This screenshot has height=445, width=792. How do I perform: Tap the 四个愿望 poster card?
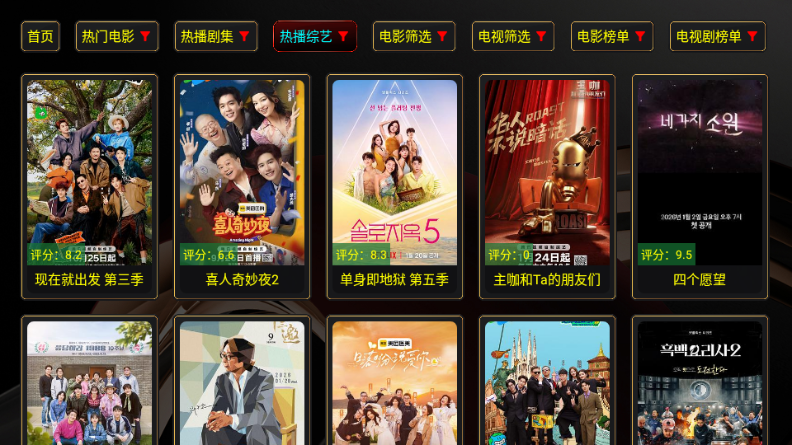coord(700,186)
